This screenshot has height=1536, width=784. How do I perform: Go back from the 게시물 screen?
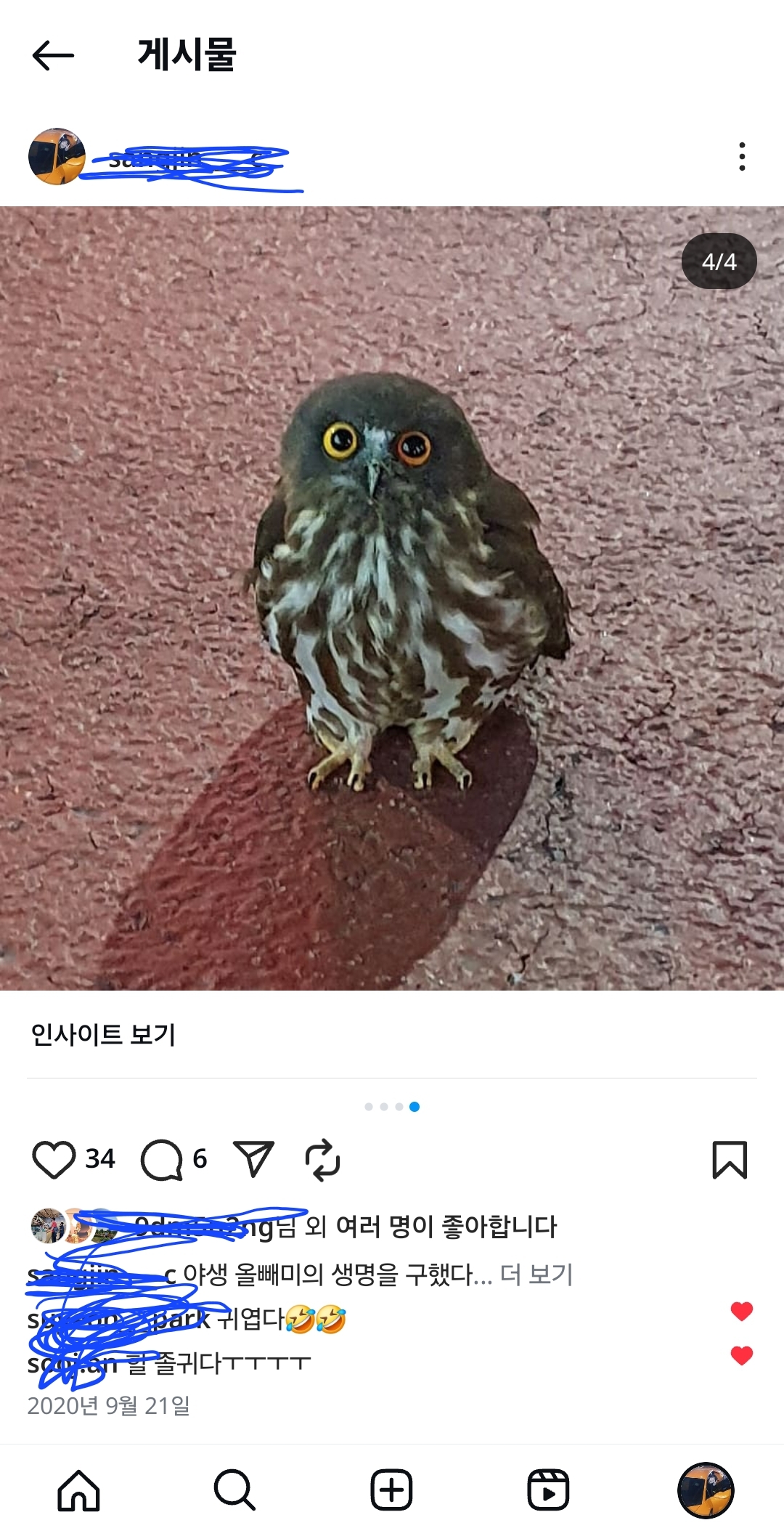pos(53,55)
